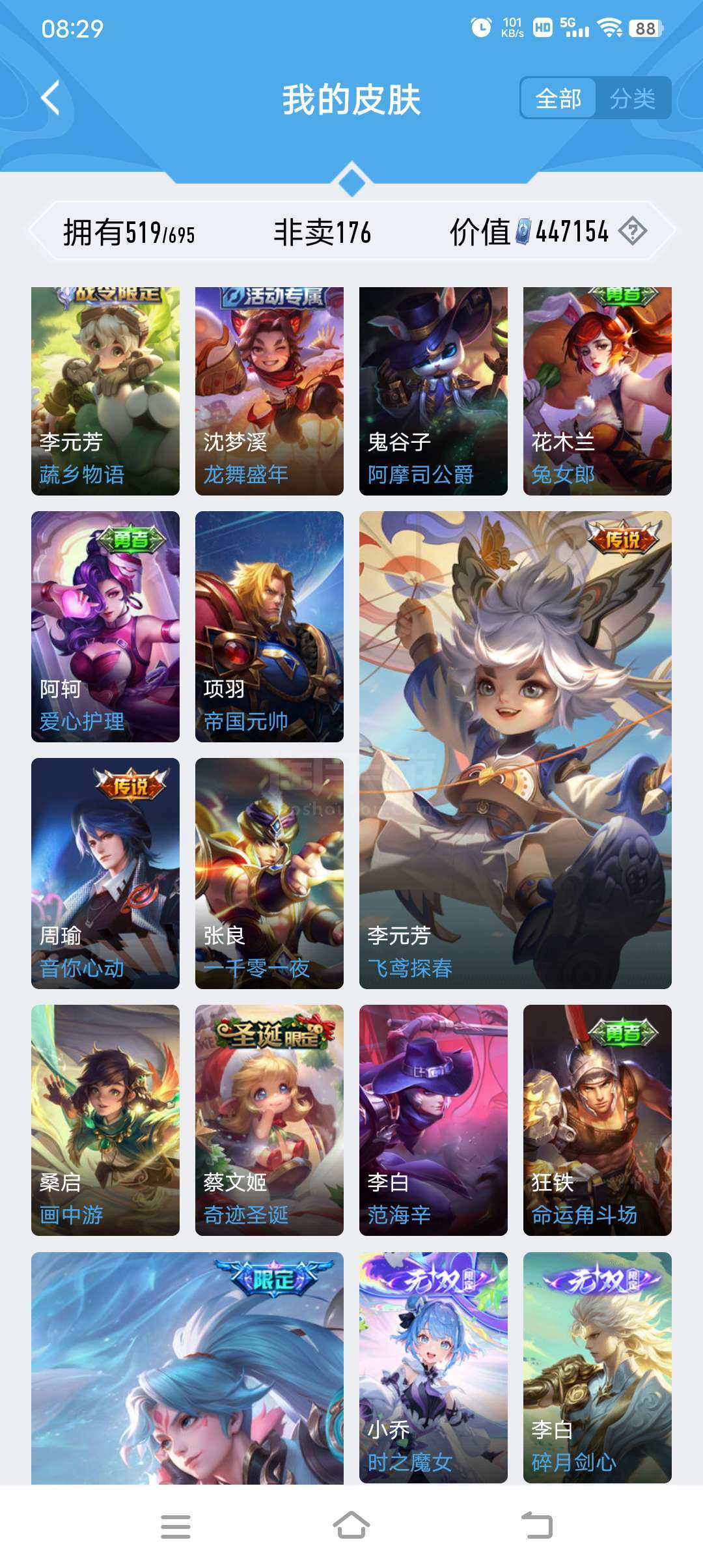703x1568 pixels.
Task: Open the value help question-mark icon
Action: 632,231
